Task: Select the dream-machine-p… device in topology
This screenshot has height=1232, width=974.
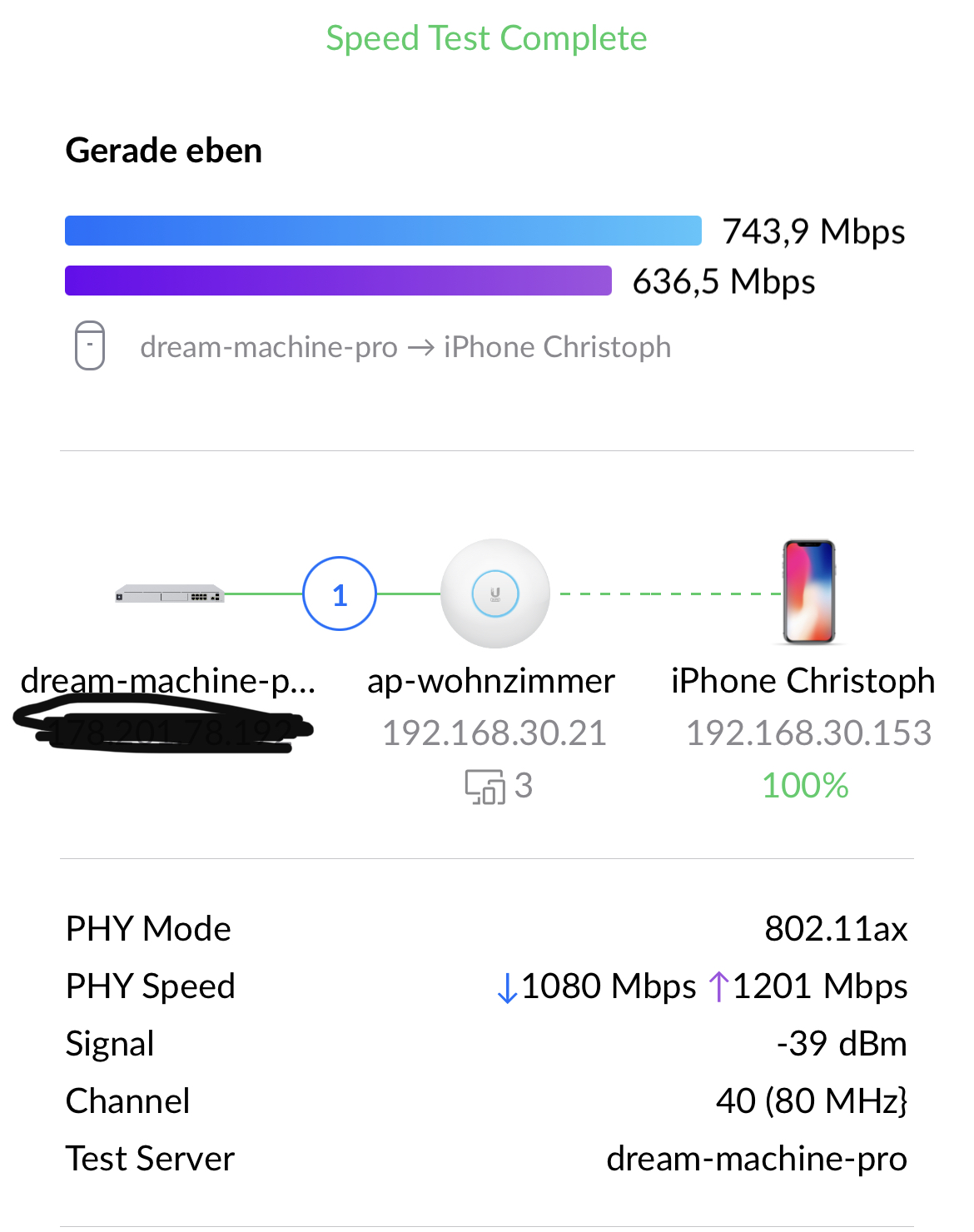Action: click(170, 594)
